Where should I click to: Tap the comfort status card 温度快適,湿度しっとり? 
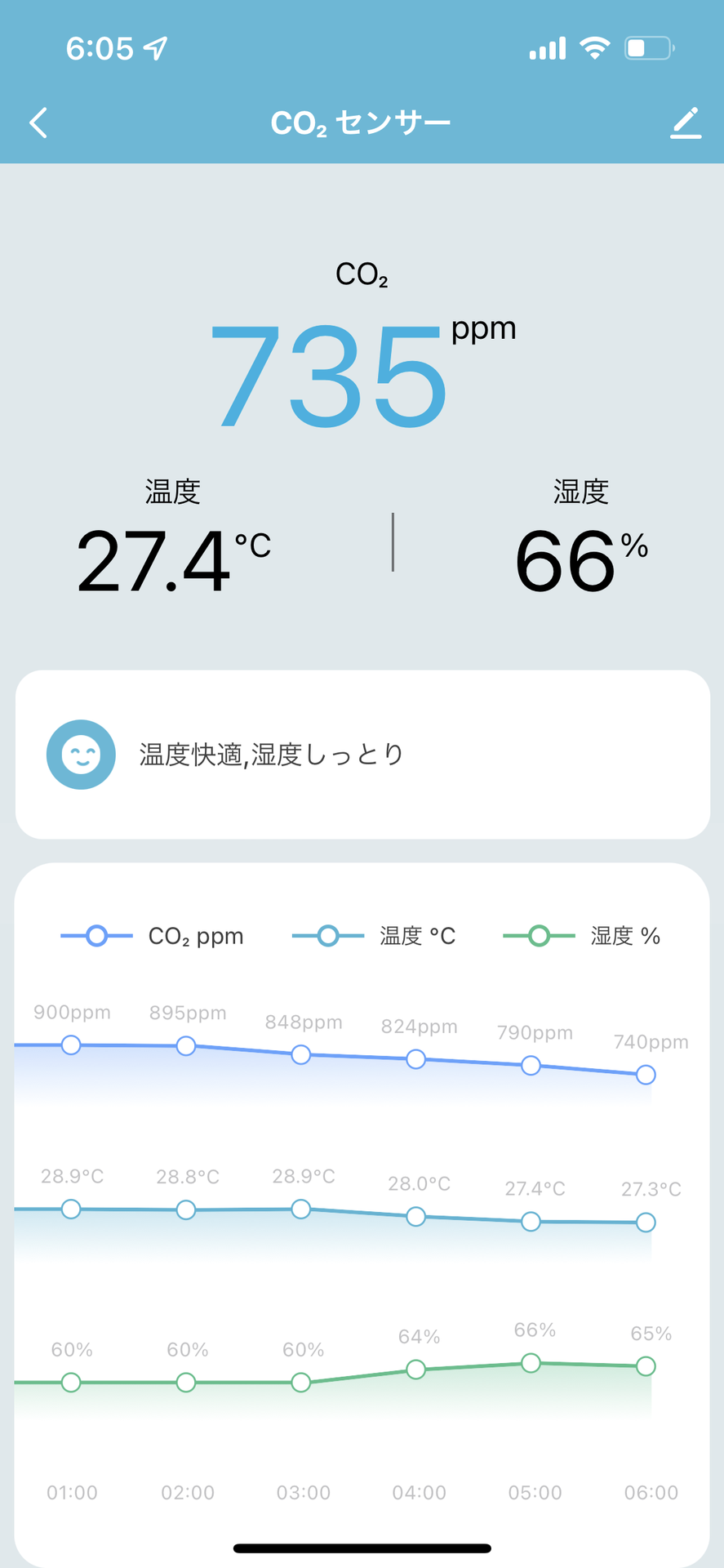pyautogui.click(x=362, y=754)
